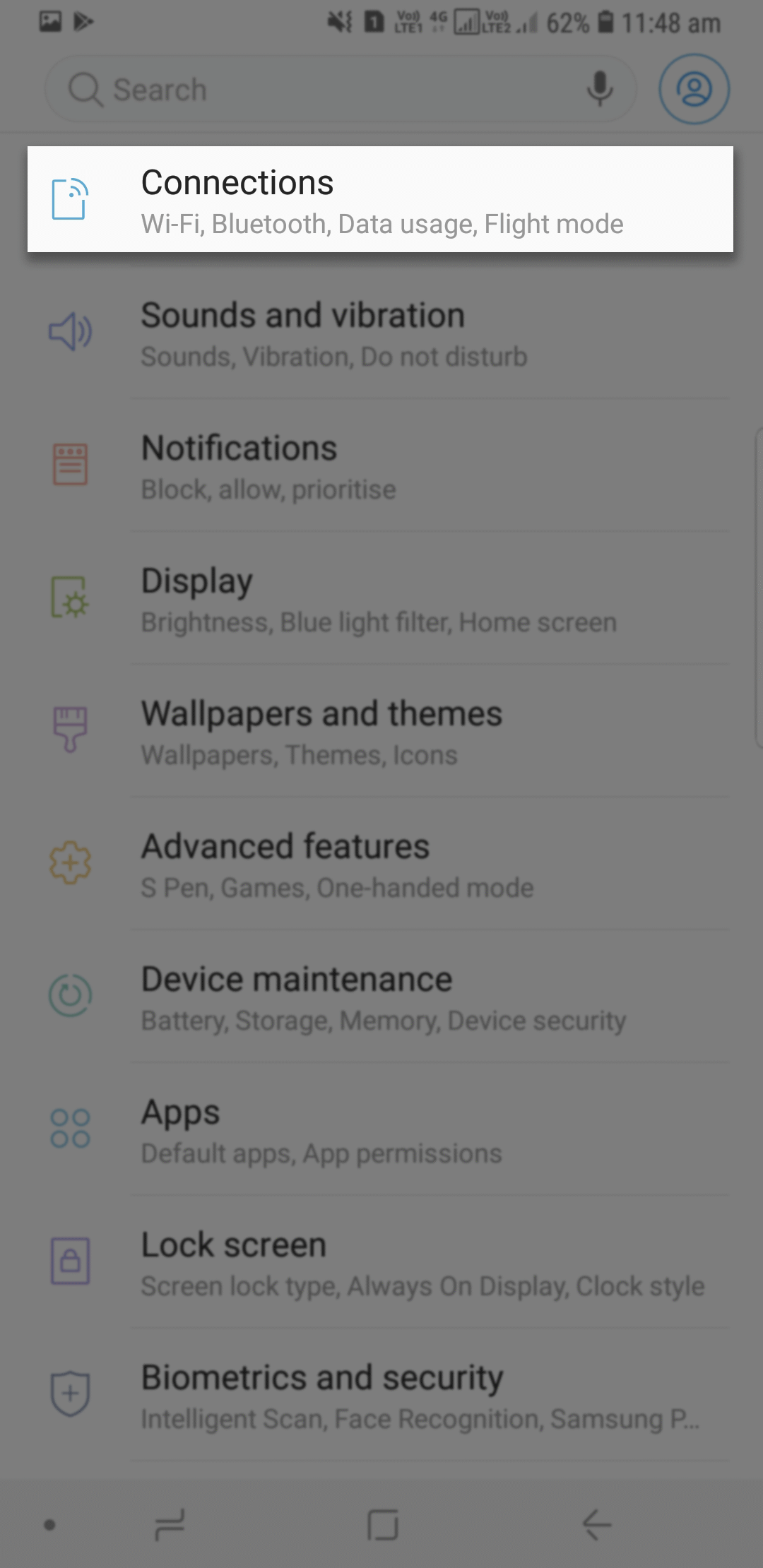
Task: Open the account profile icon
Action: click(694, 89)
